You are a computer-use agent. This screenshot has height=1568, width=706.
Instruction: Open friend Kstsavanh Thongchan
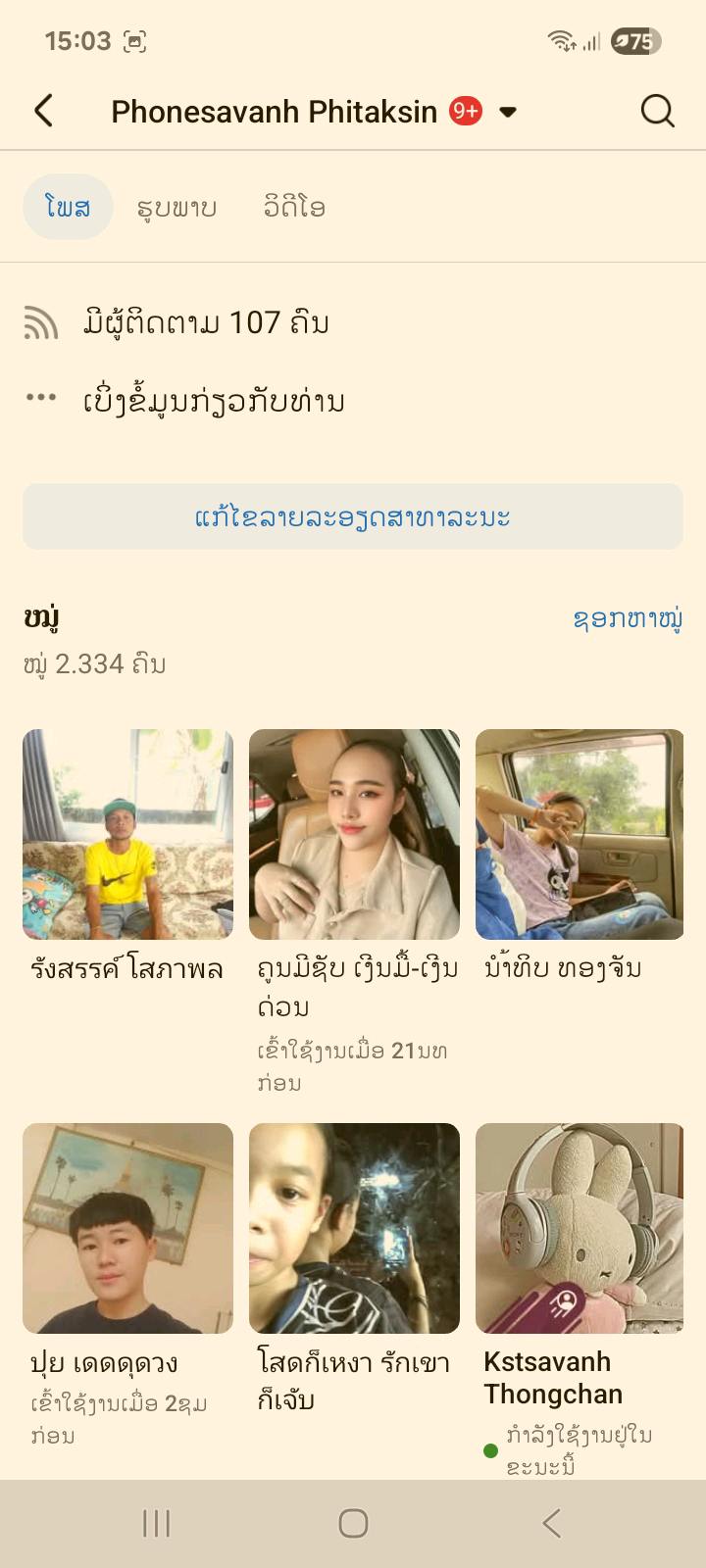click(x=580, y=1228)
